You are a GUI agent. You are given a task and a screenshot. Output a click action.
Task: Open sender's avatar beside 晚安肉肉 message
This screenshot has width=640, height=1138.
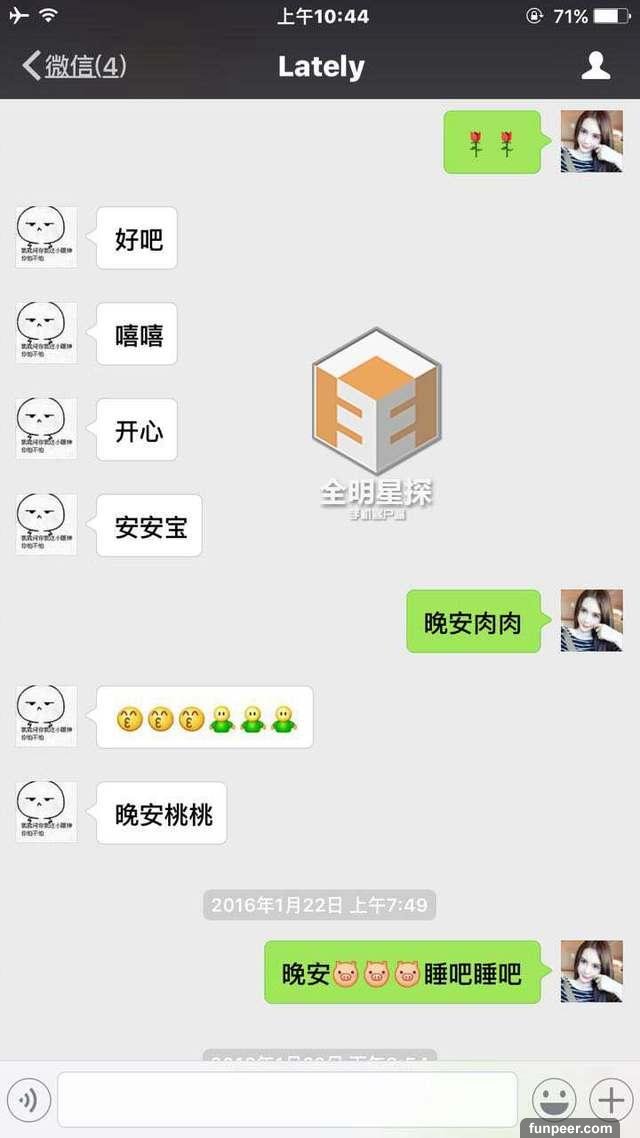pyautogui.click(x=591, y=621)
